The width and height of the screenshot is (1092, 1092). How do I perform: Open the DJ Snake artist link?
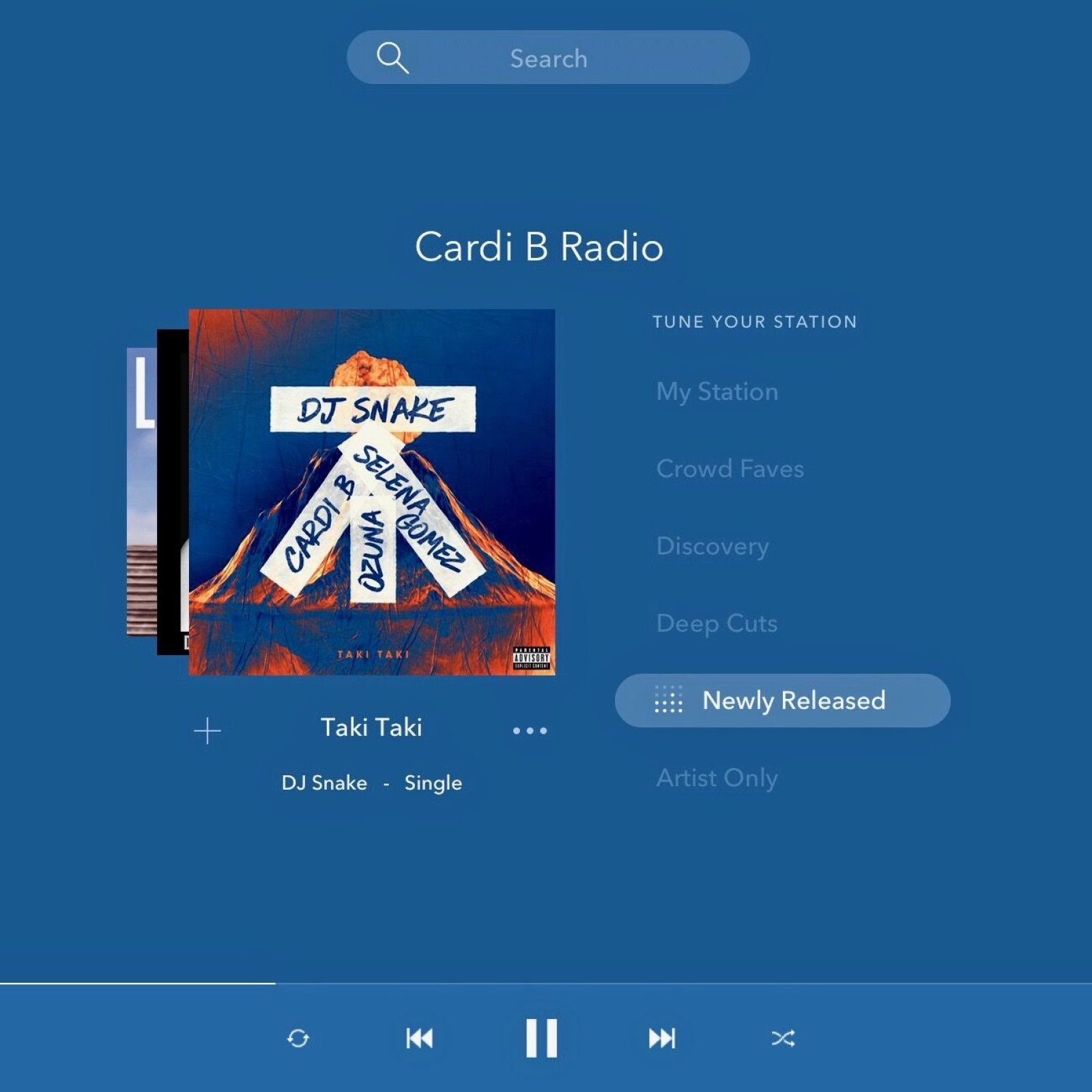(324, 783)
